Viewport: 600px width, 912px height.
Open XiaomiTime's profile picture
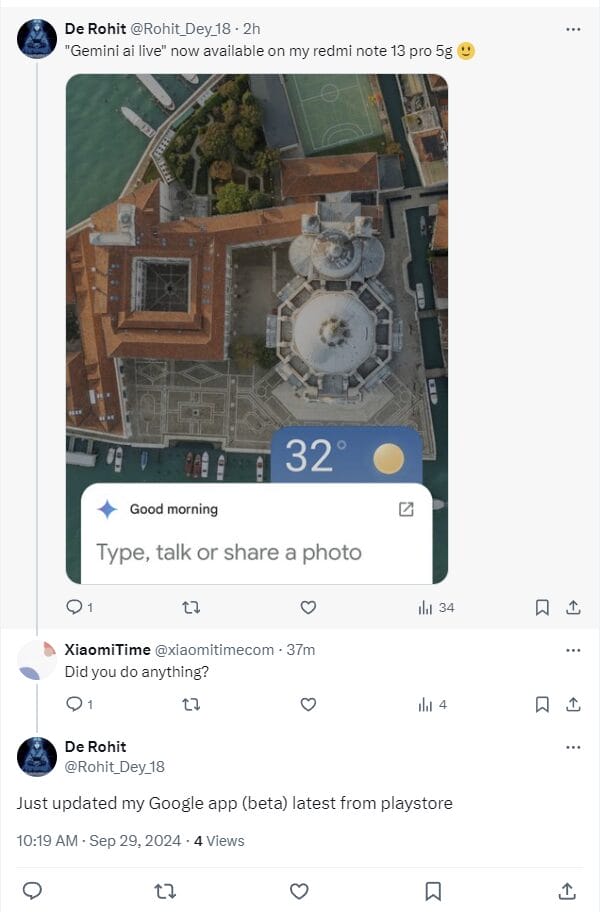[37, 660]
